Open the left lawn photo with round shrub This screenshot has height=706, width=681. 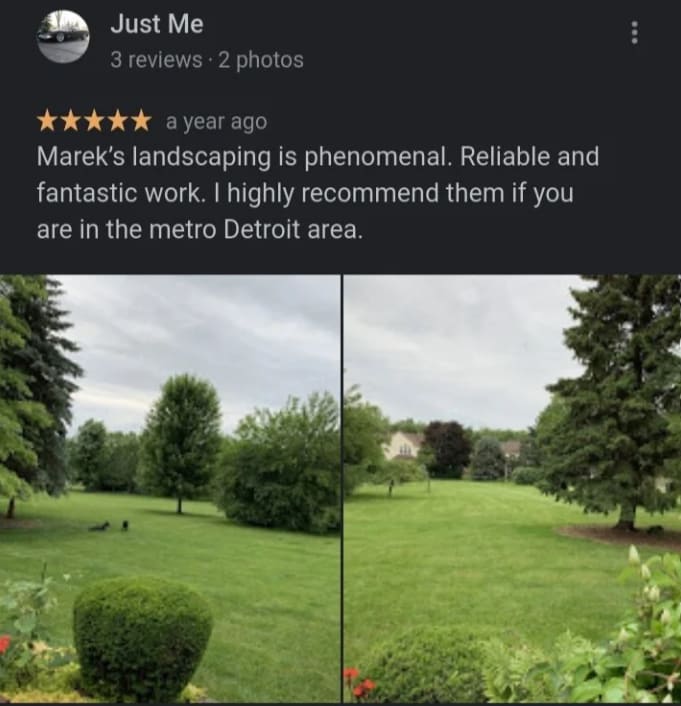point(170,488)
